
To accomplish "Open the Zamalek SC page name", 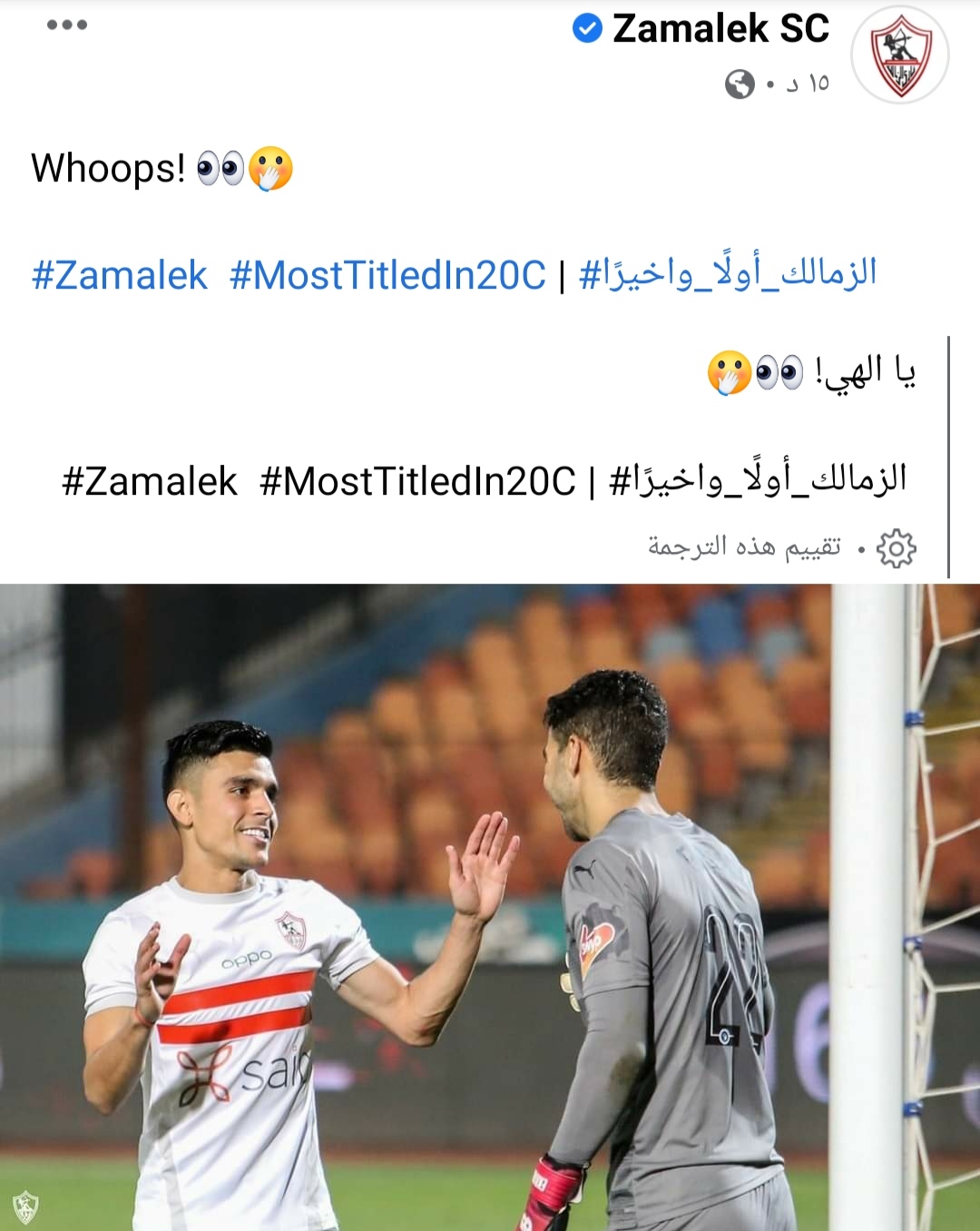I will point(720,29).
